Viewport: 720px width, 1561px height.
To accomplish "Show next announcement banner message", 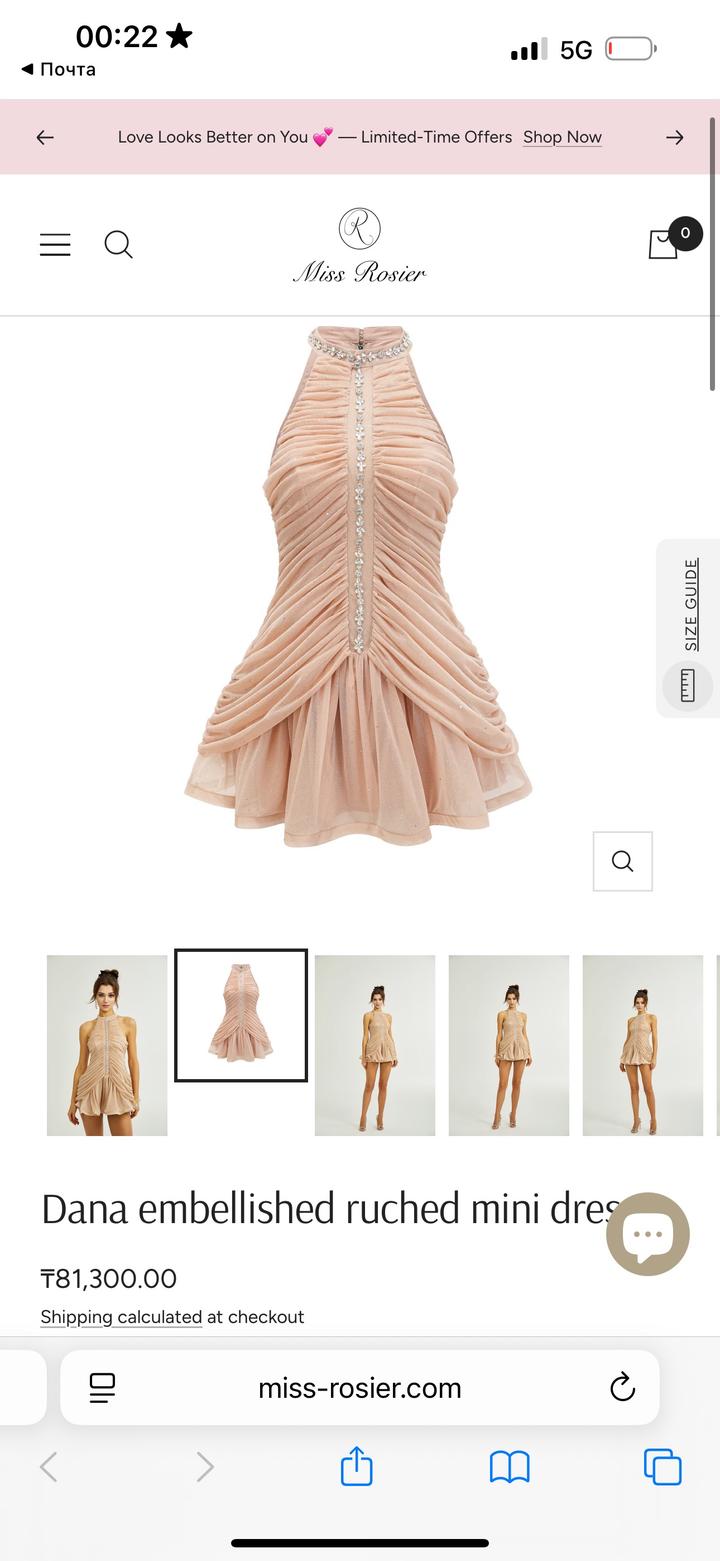I will (x=675, y=138).
